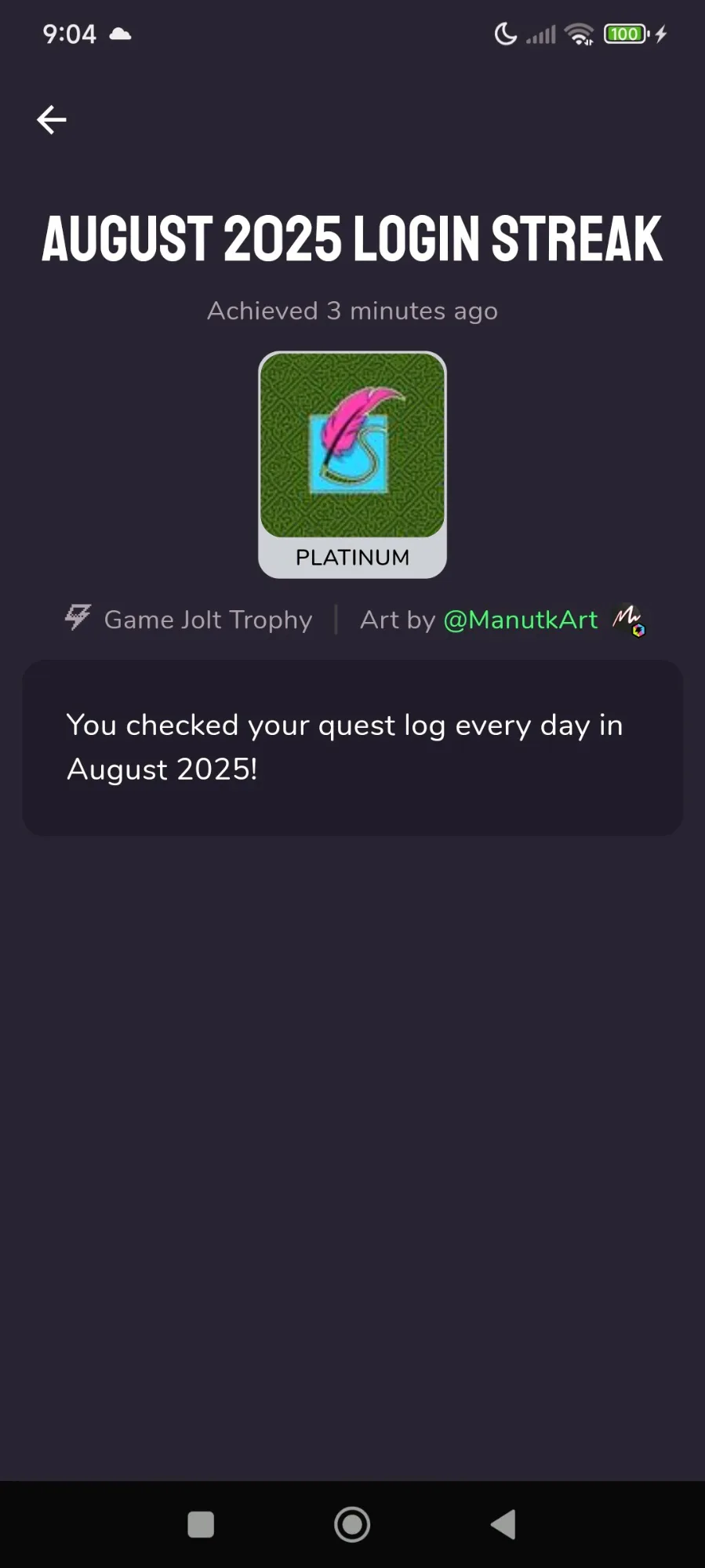Tap the system home button
The height and width of the screenshot is (1568, 705).
[352, 1525]
